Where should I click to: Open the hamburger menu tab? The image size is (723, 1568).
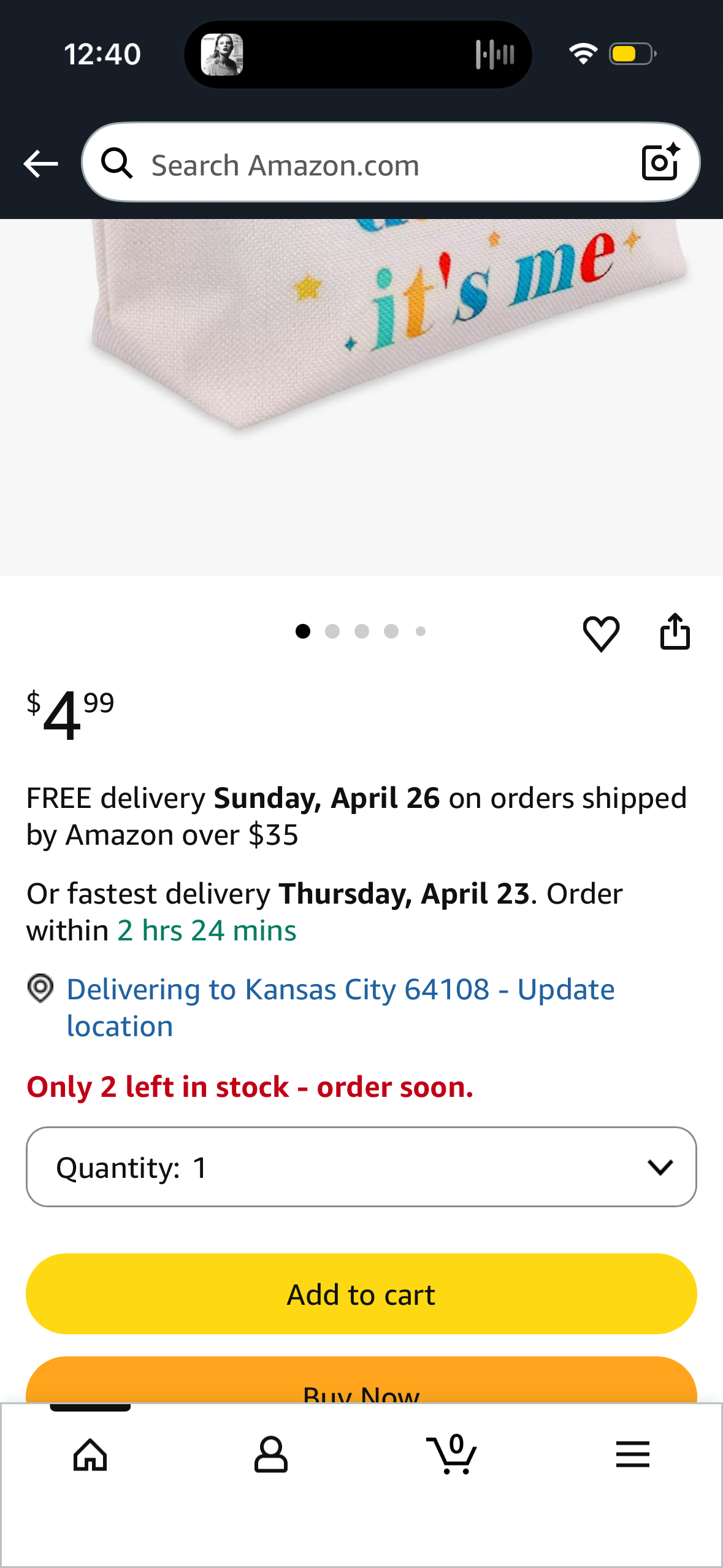coord(632,1455)
